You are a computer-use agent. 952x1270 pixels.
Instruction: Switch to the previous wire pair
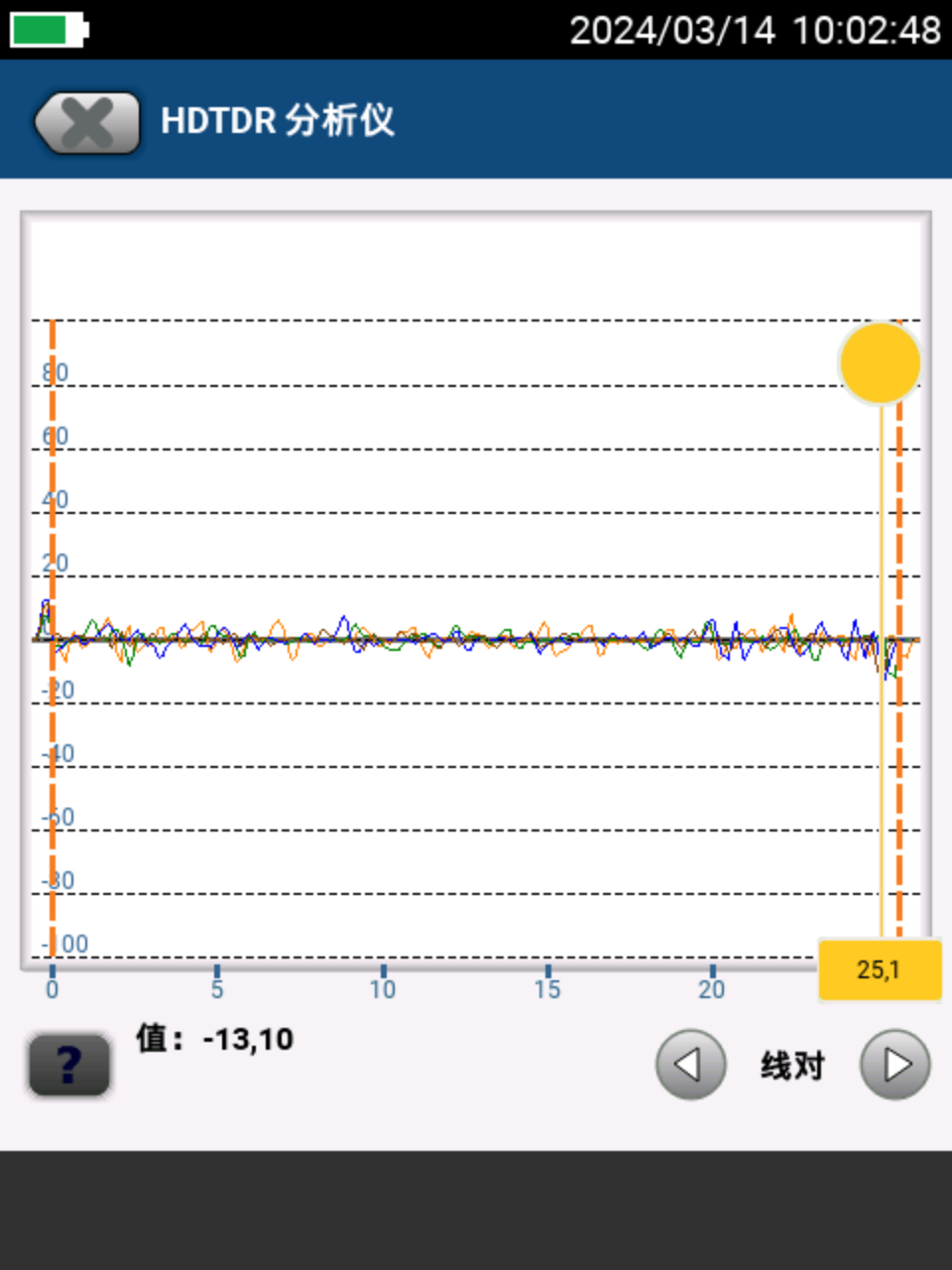coord(690,1065)
